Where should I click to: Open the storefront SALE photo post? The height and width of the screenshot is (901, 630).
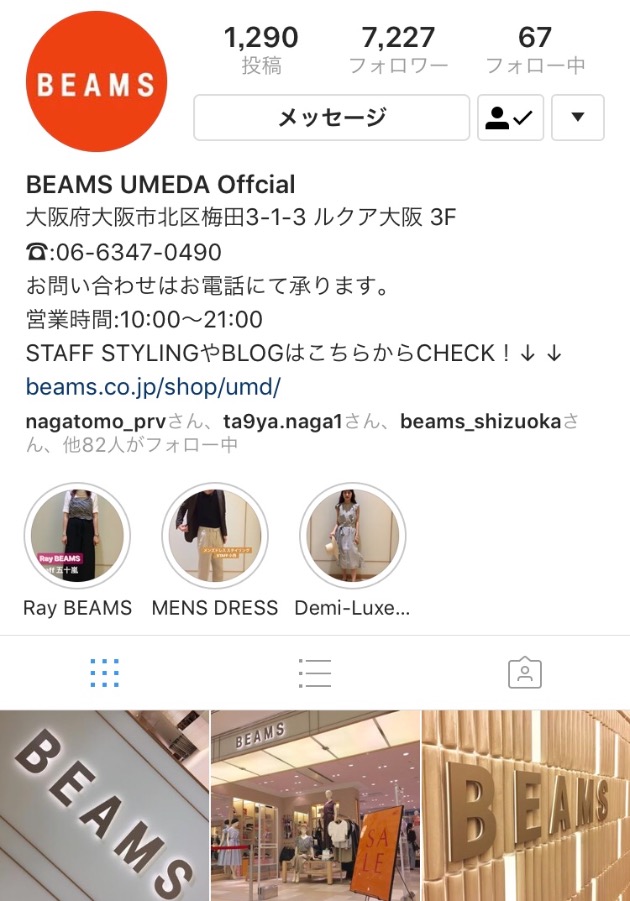(x=315, y=805)
